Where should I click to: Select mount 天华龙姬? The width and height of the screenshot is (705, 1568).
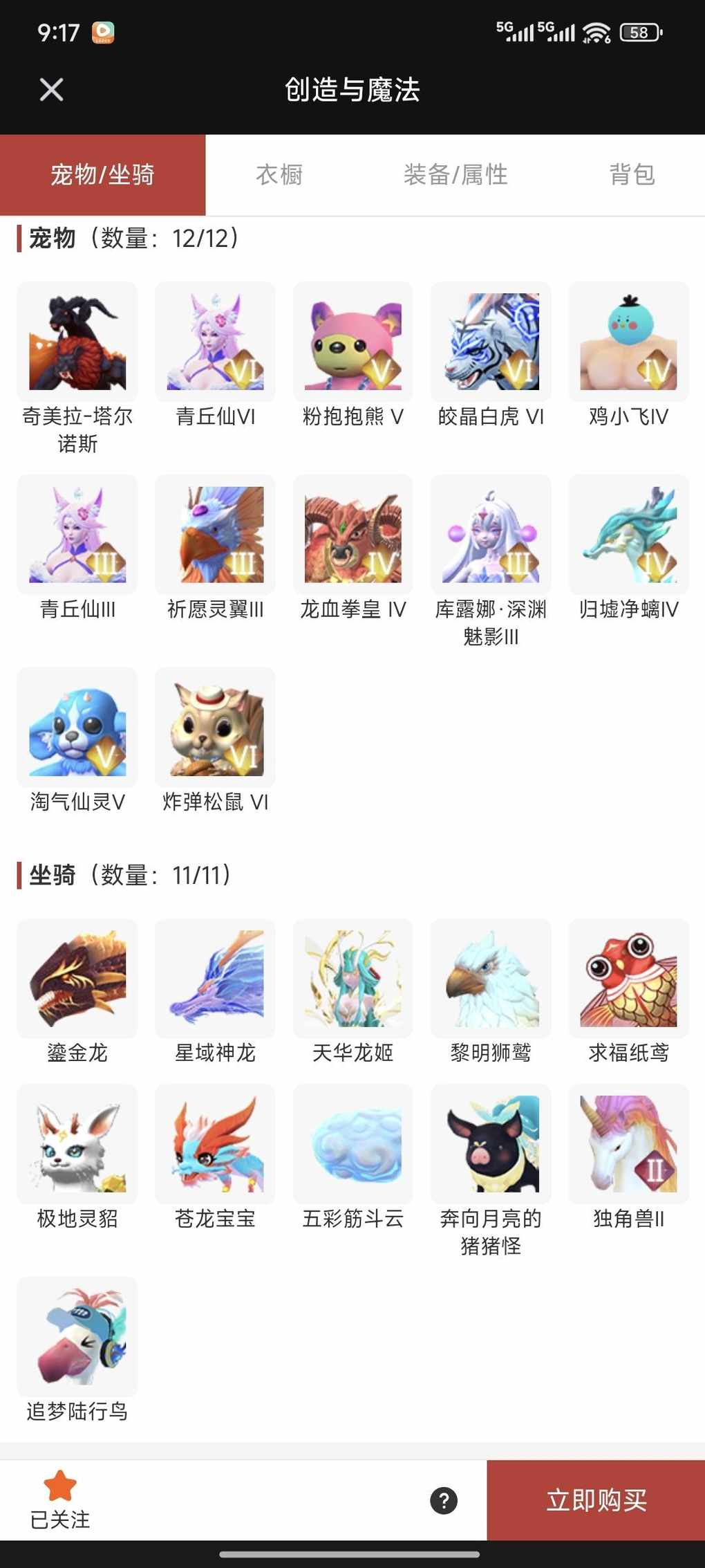353,979
